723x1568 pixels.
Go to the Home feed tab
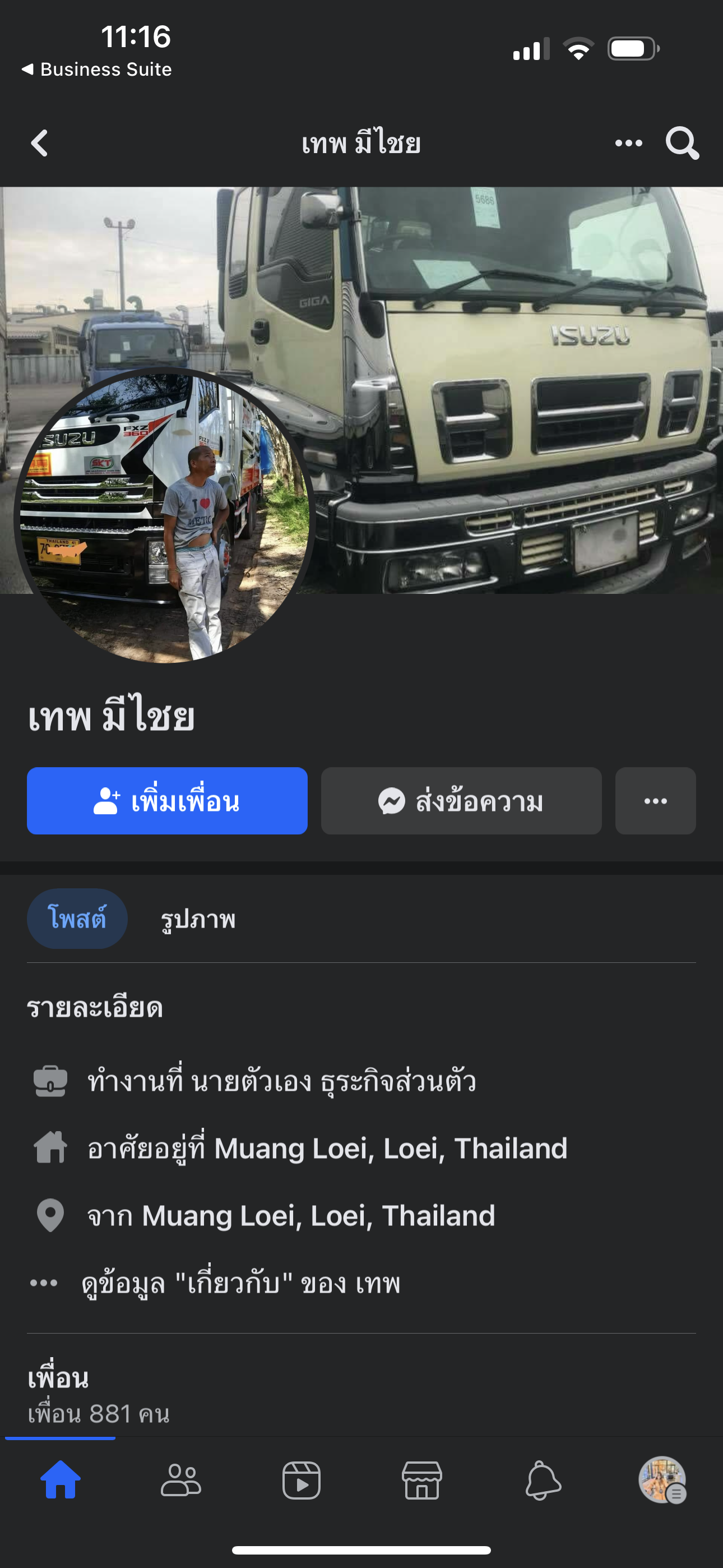[x=61, y=1480]
